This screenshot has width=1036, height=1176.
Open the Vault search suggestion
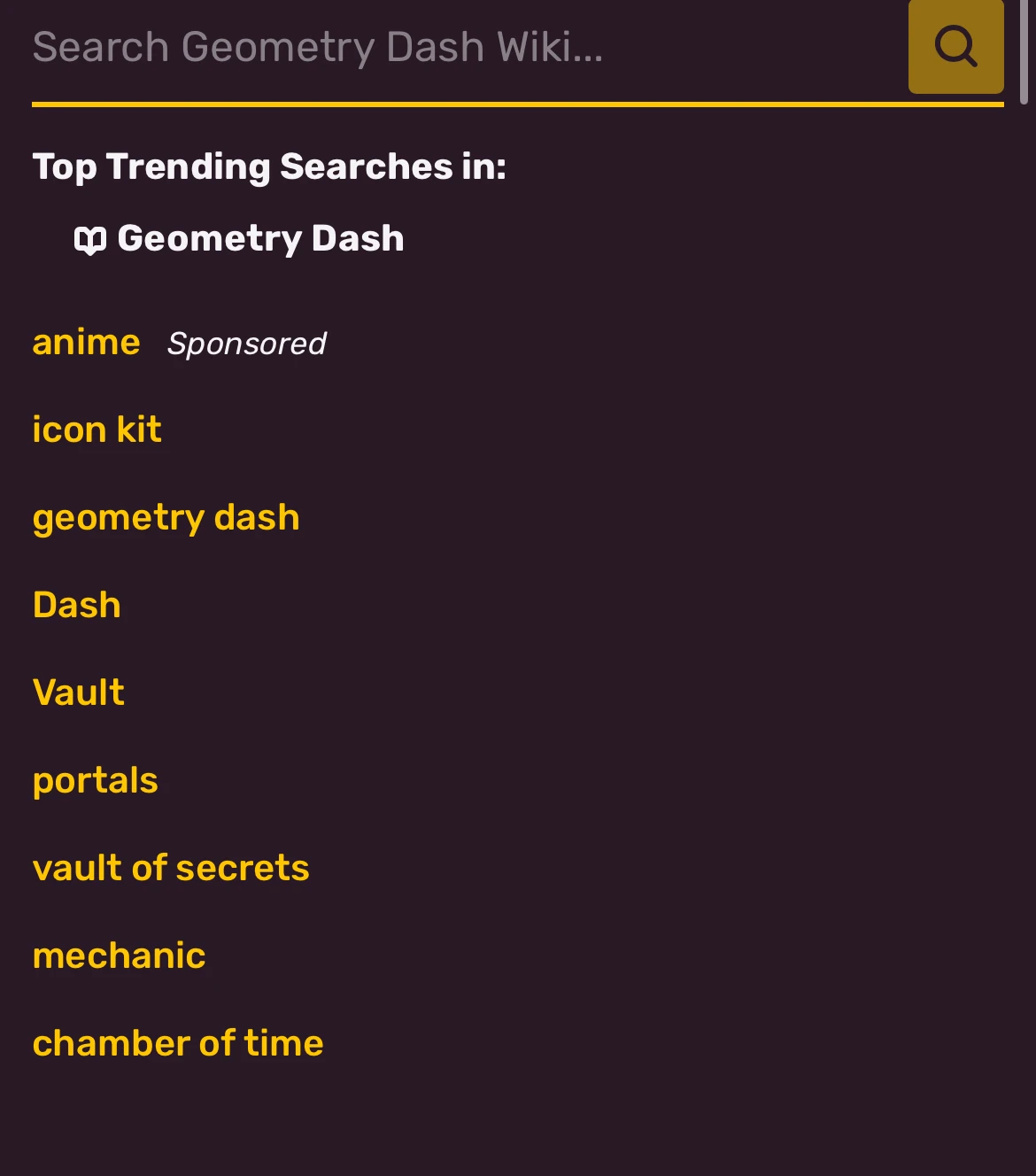[79, 692]
